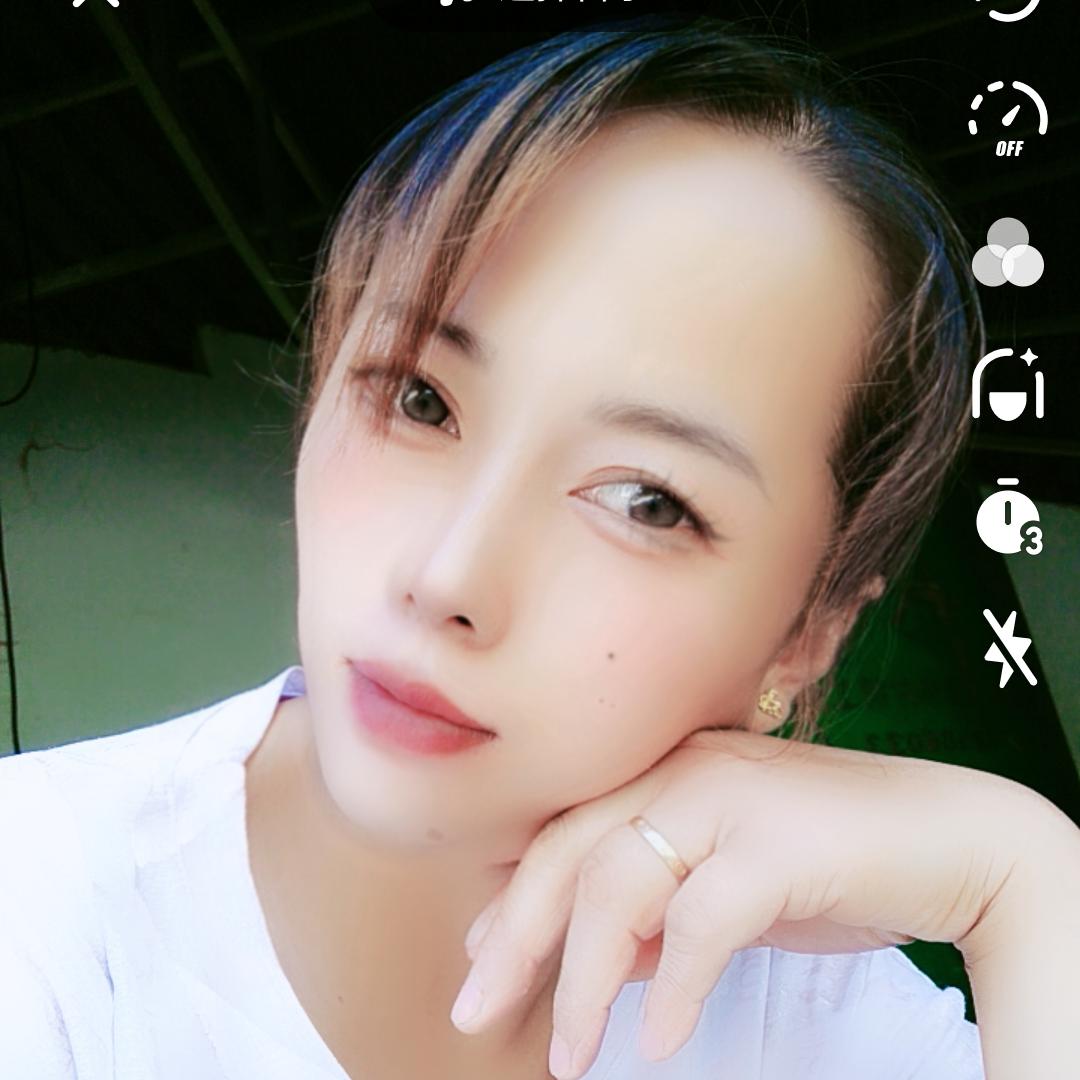
Task: Open the beautify face effects
Action: click(x=1008, y=384)
